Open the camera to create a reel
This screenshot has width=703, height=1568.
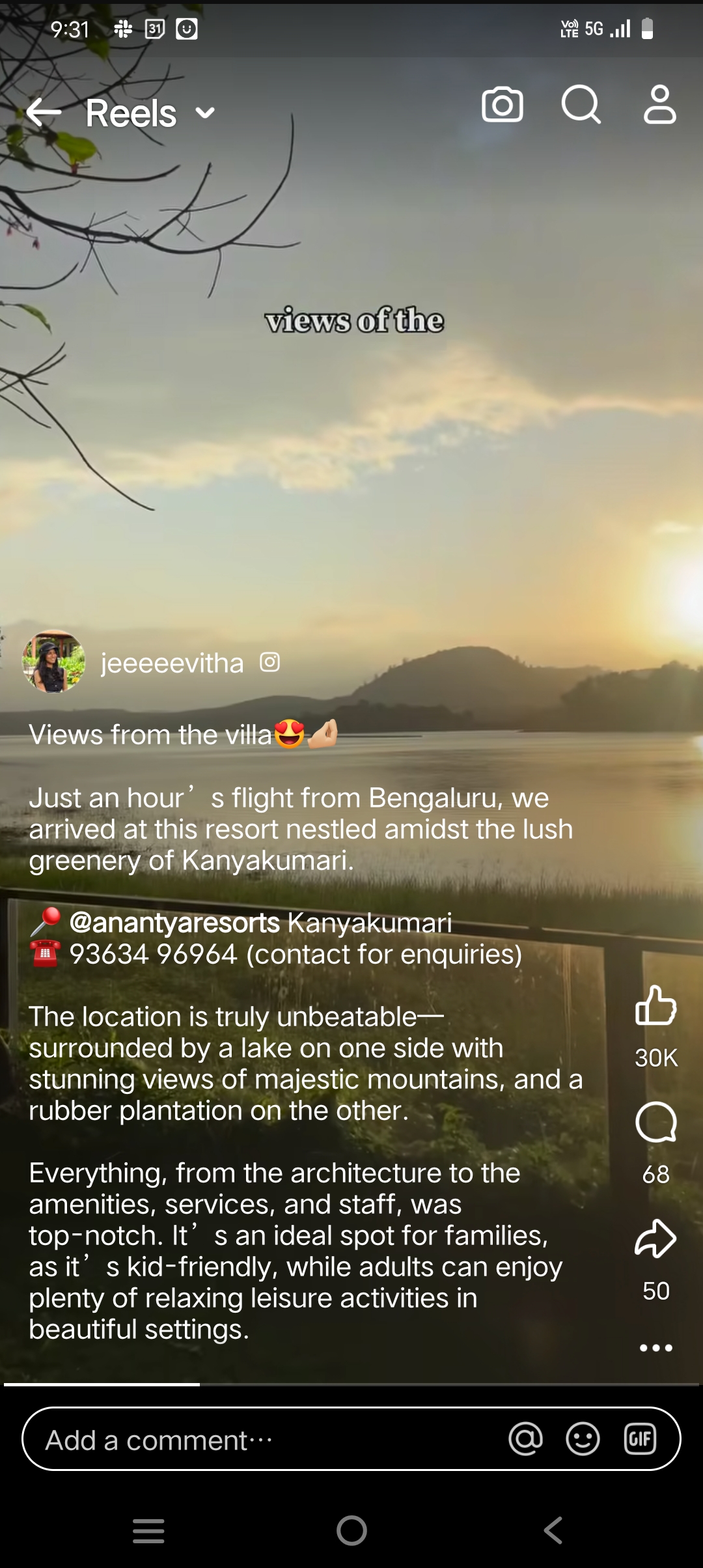tap(502, 104)
